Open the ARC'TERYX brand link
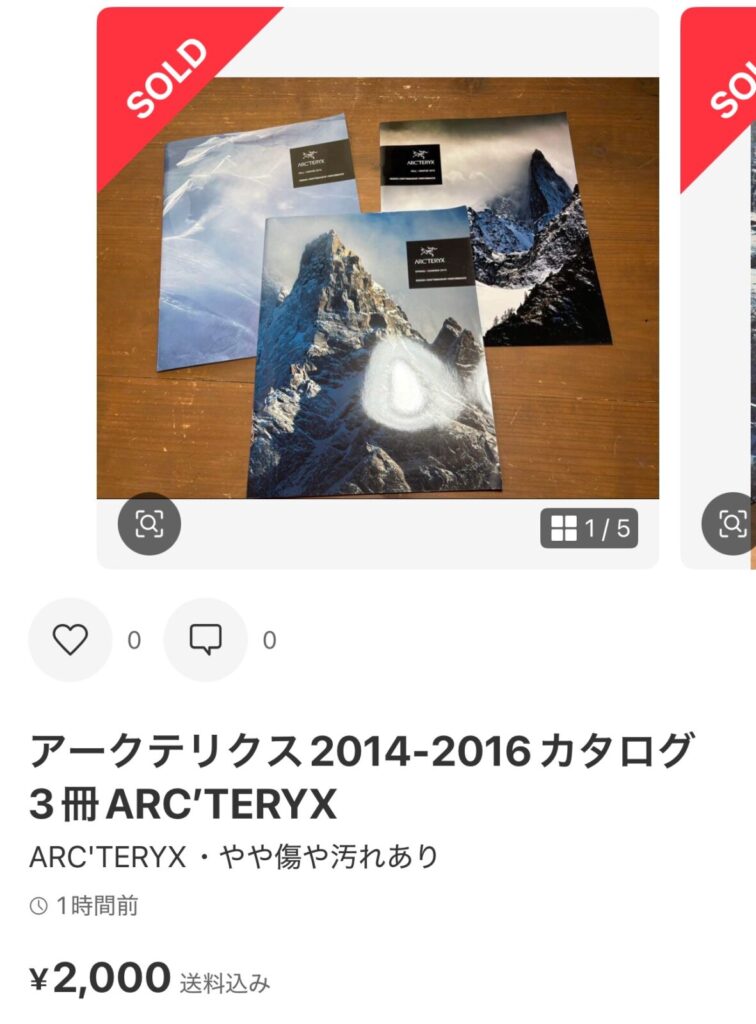756x1024 pixels. point(108,857)
